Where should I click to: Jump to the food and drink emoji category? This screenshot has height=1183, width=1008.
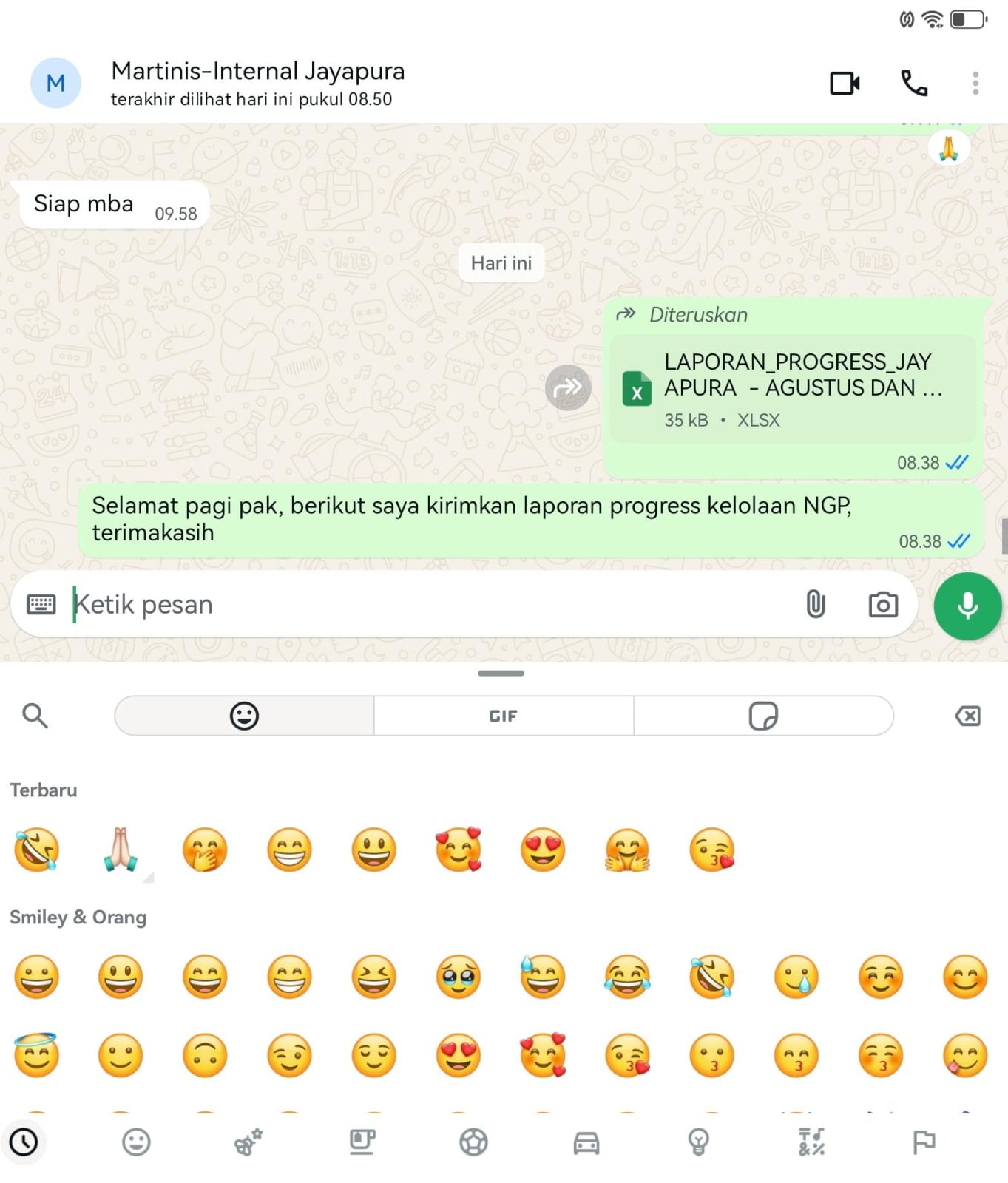pyautogui.click(x=362, y=1142)
